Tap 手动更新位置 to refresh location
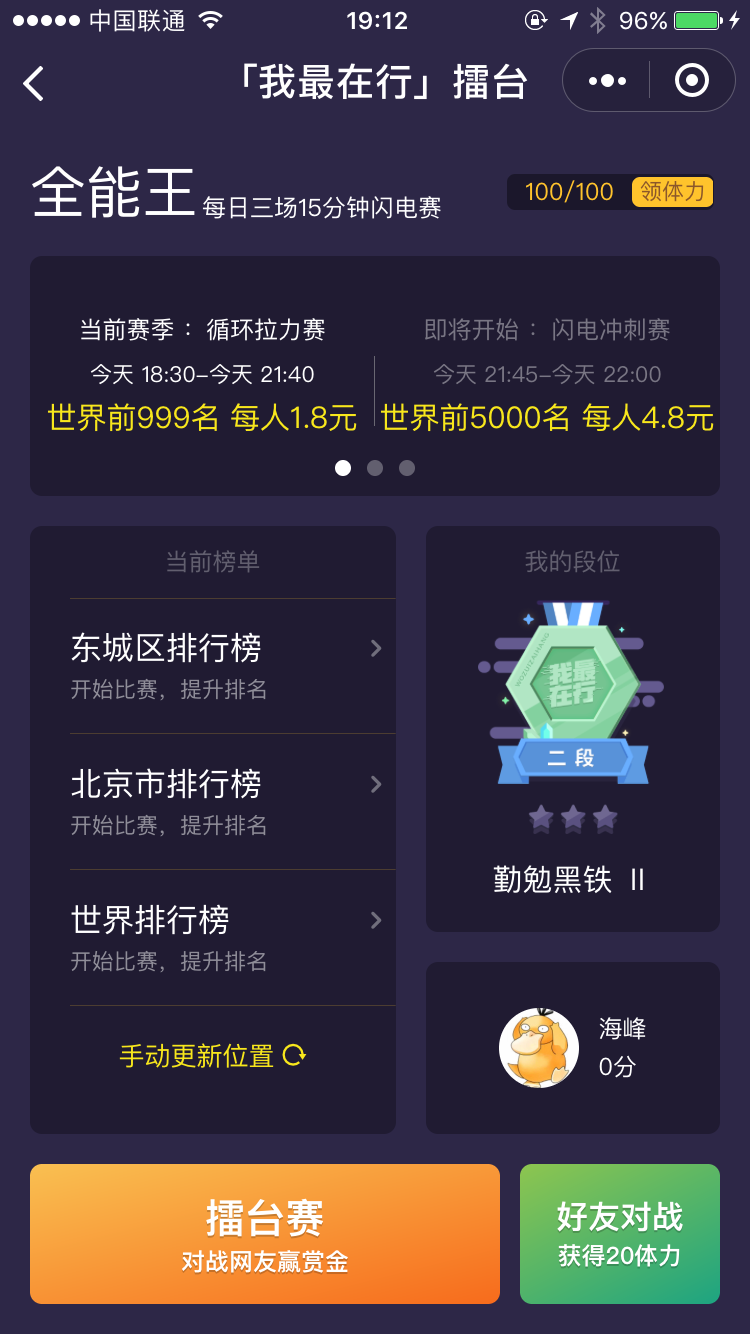750x1334 pixels. point(212,1056)
